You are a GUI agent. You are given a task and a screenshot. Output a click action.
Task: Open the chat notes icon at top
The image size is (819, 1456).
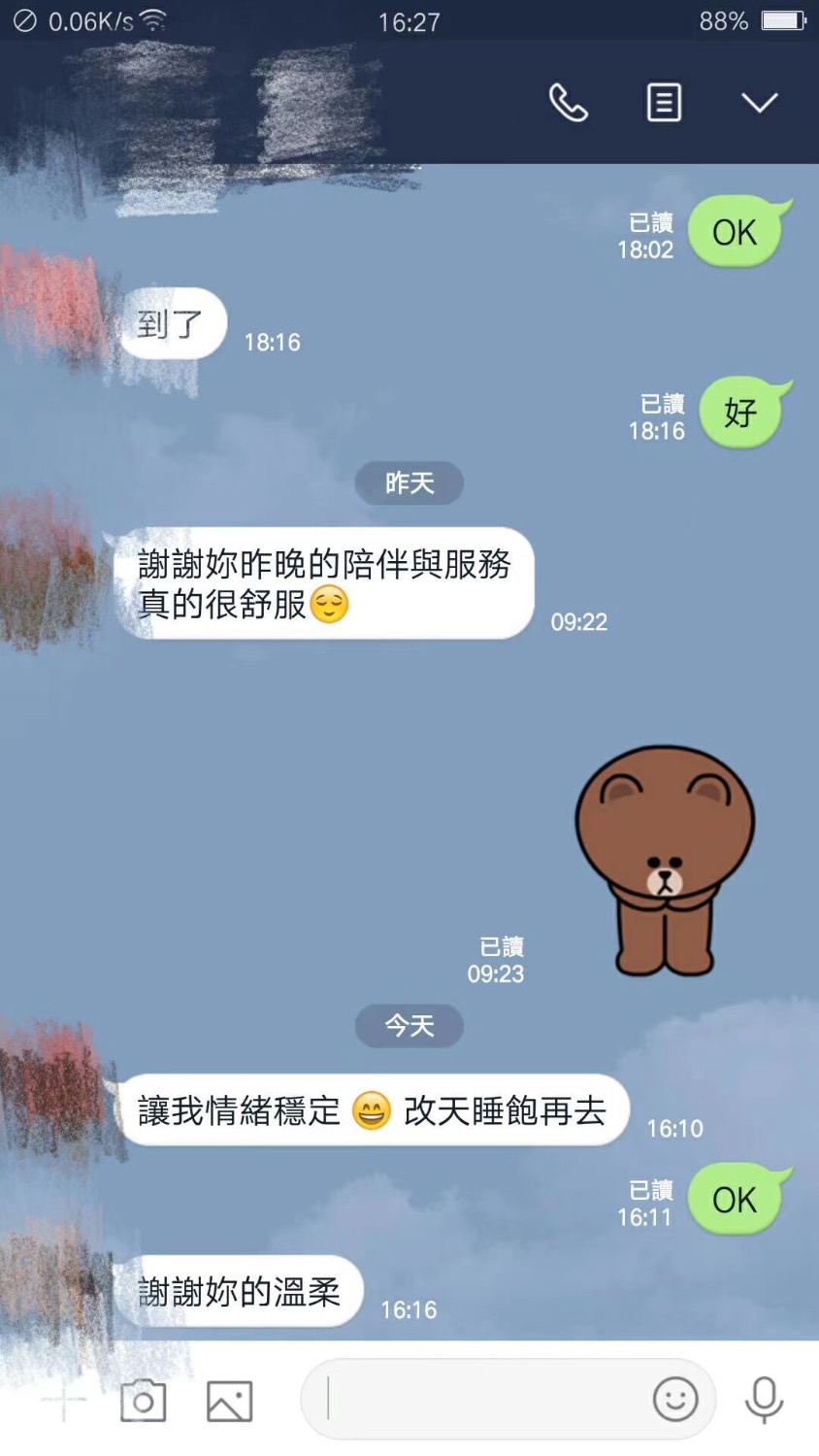click(x=663, y=100)
